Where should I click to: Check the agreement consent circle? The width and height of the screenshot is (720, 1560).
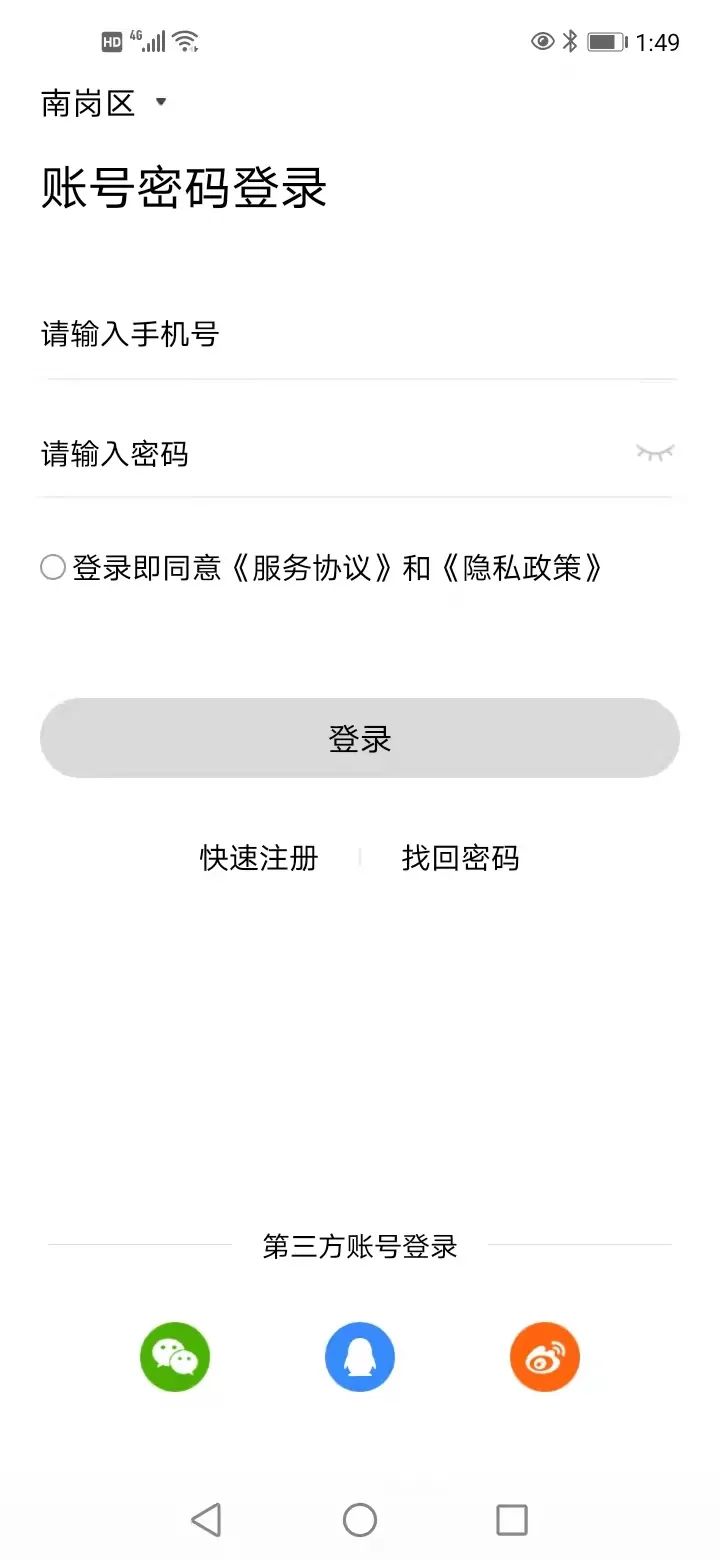(53, 568)
